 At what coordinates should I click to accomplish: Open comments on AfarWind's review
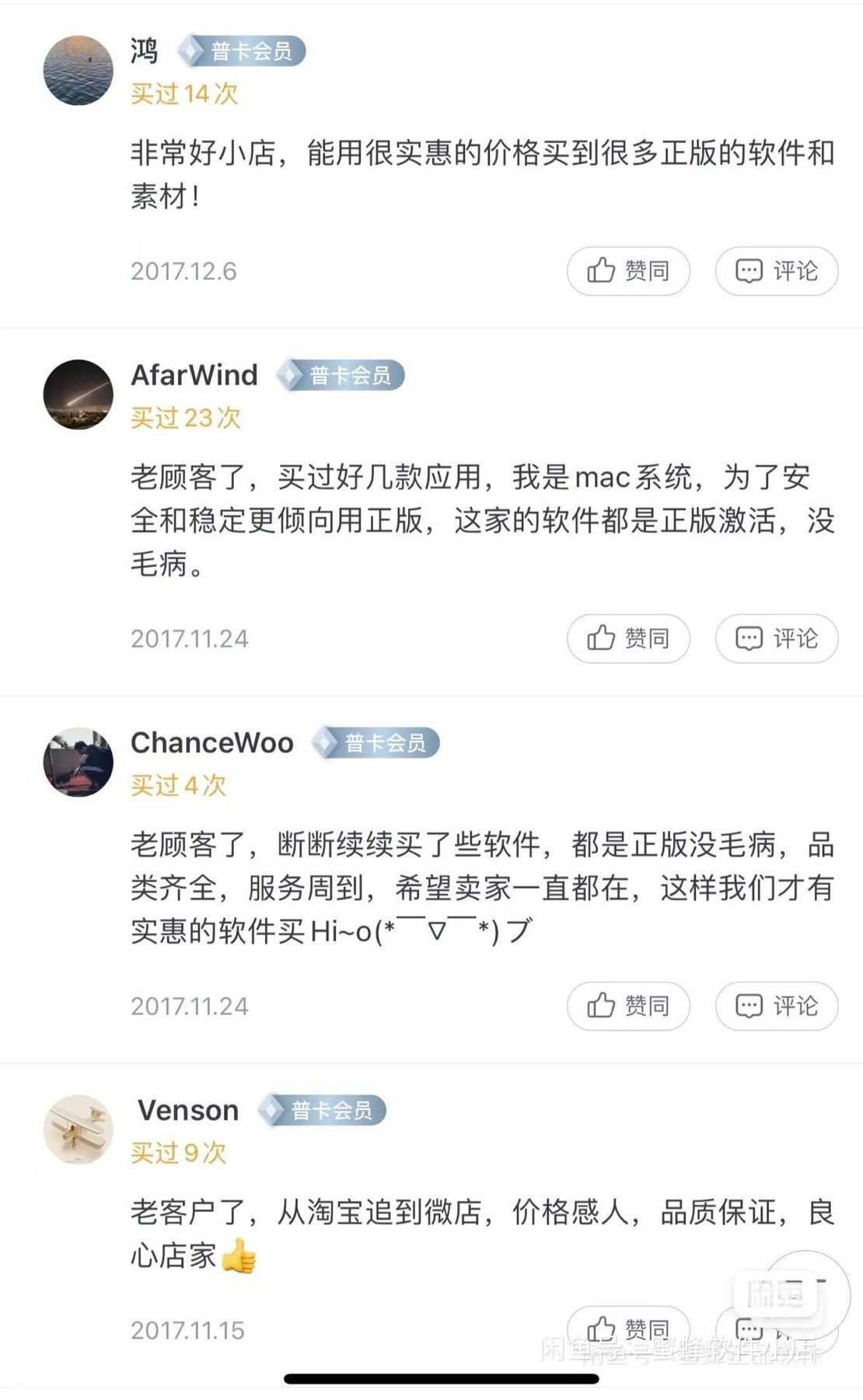click(776, 639)
